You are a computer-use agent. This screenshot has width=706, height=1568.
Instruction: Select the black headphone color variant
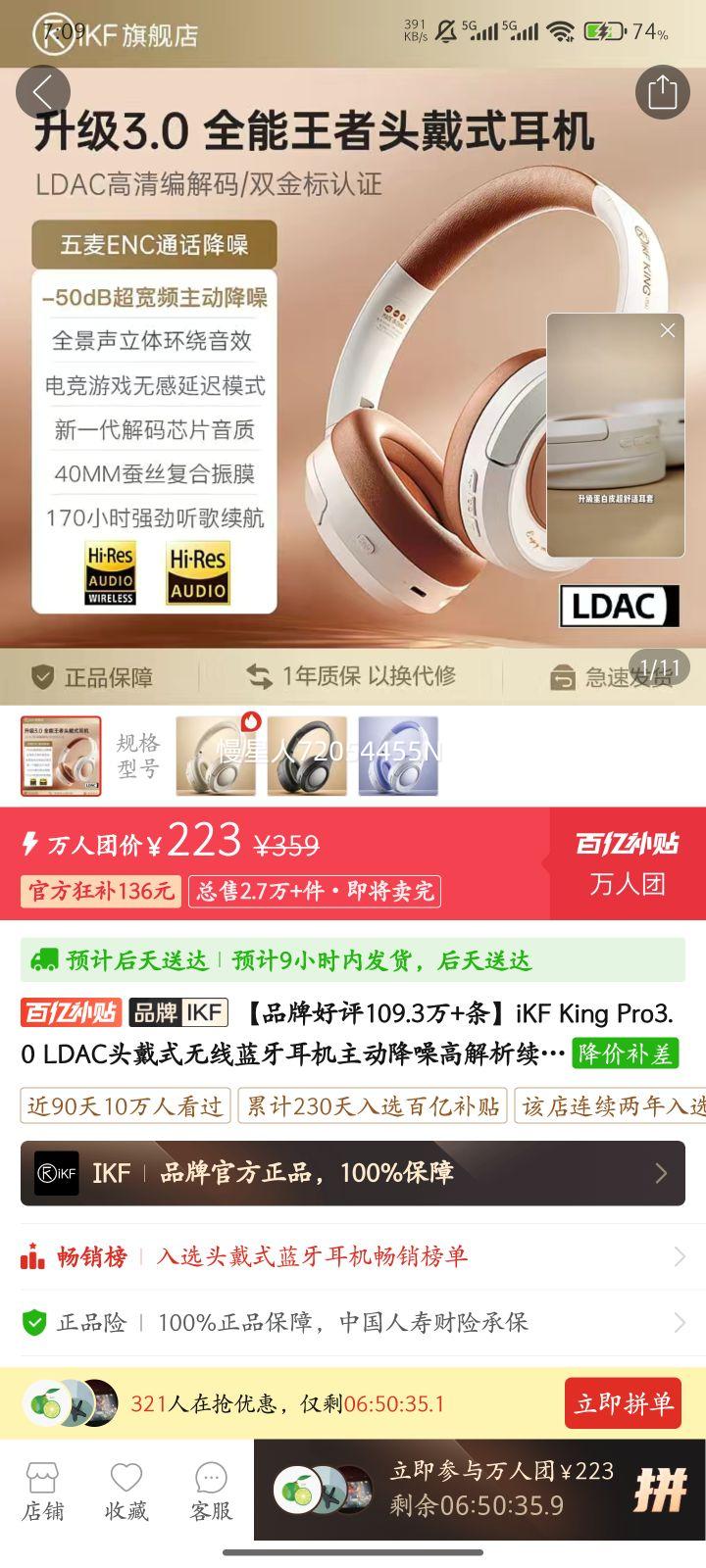tap(307, 755)
